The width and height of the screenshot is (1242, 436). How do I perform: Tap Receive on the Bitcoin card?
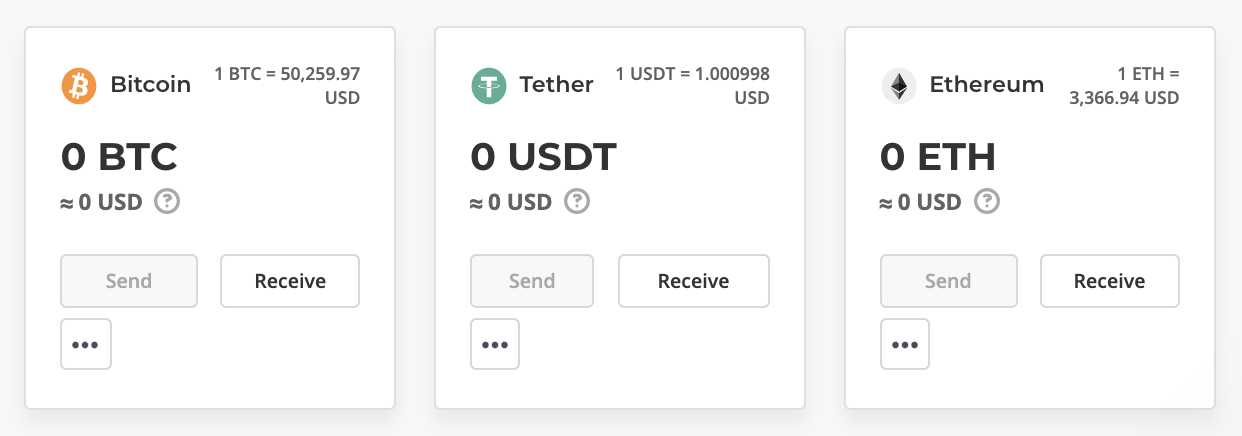coord(290,281)
